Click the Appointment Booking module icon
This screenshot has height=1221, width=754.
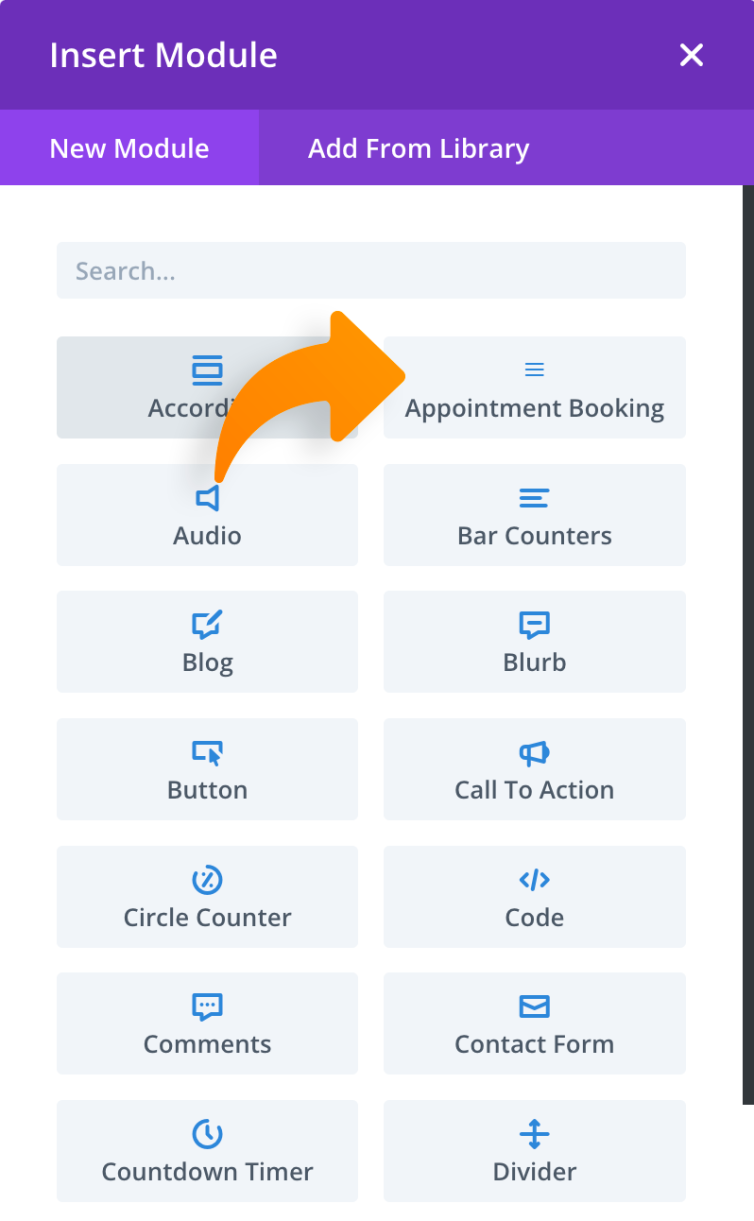pyautogui.click(x=534, y=369)
